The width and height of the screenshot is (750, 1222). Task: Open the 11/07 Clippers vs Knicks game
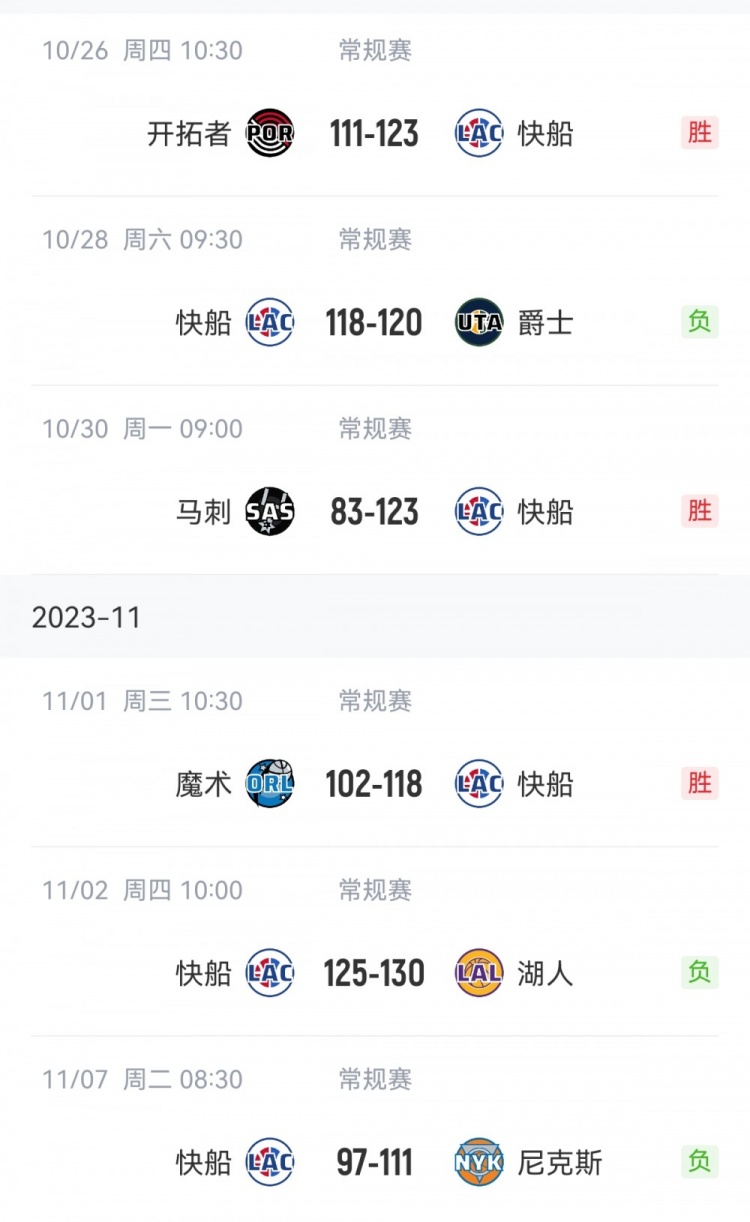(x=375, y=1129)
